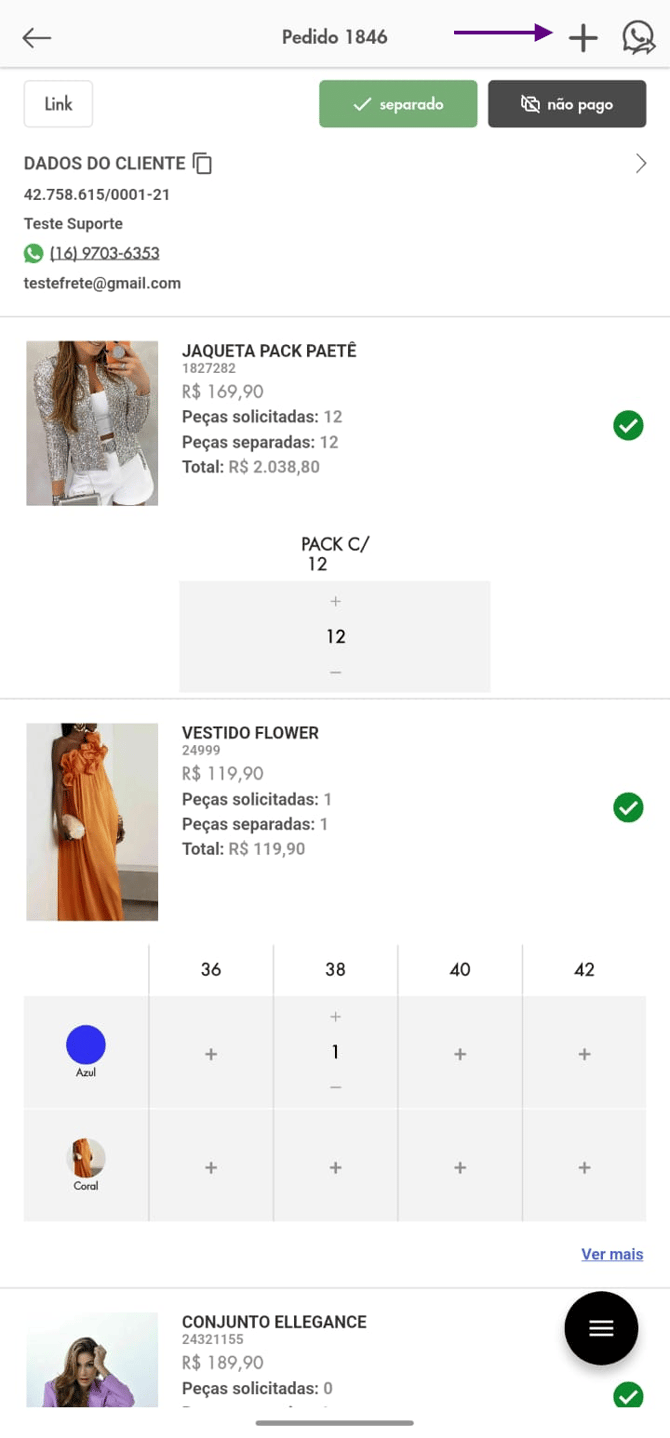Screen dimensions: 670x1438
Task: Tap the não pago status button
Action: 567,104
